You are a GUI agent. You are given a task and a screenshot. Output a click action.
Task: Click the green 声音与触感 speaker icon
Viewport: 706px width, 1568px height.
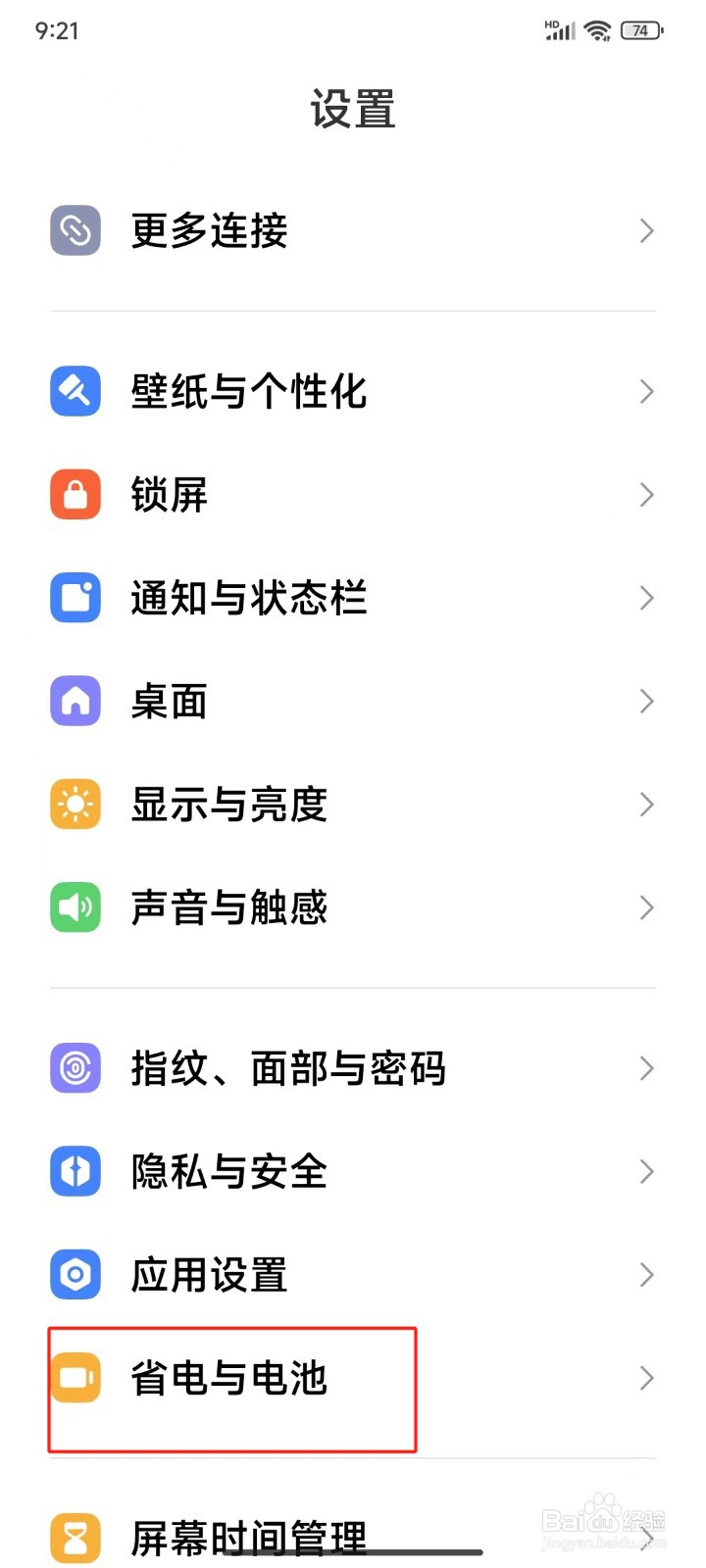tap(75, 907)
